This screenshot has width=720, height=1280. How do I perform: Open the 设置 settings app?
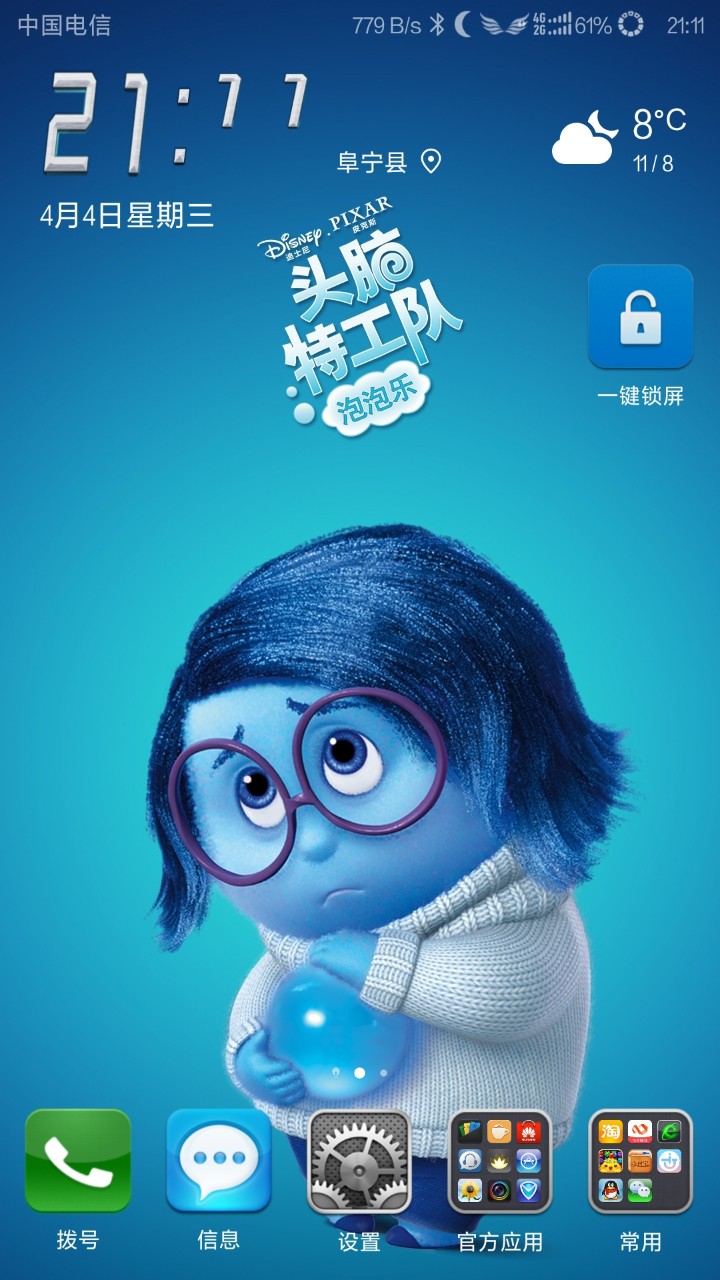[359, 1162]
